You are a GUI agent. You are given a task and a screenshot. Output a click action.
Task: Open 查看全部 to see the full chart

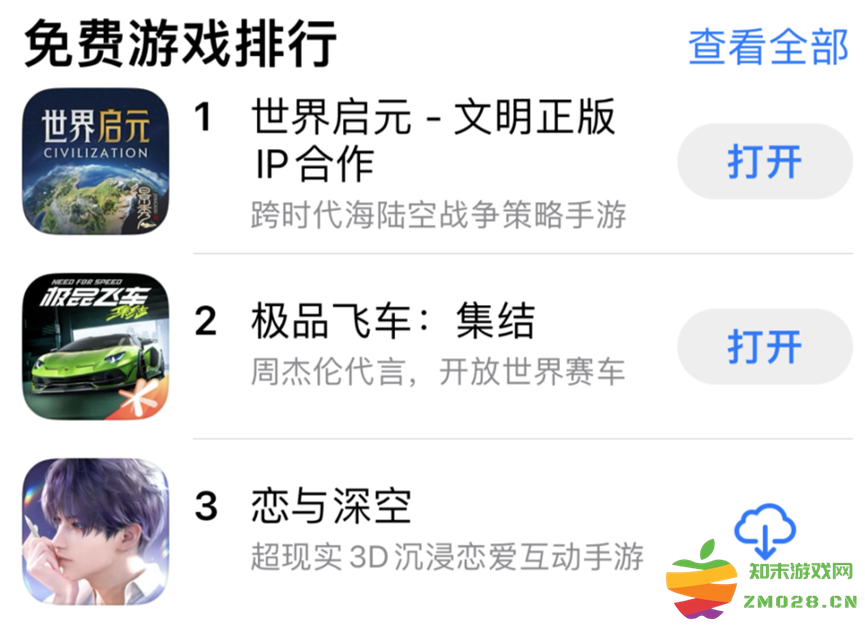[767, 47]
